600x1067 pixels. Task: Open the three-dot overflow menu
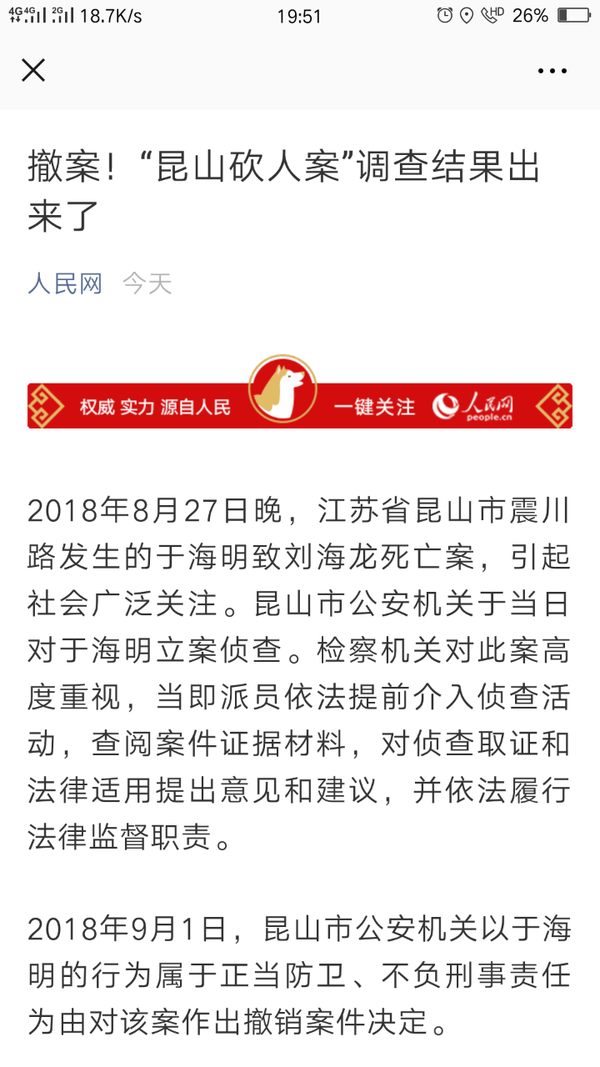(552, 71)
